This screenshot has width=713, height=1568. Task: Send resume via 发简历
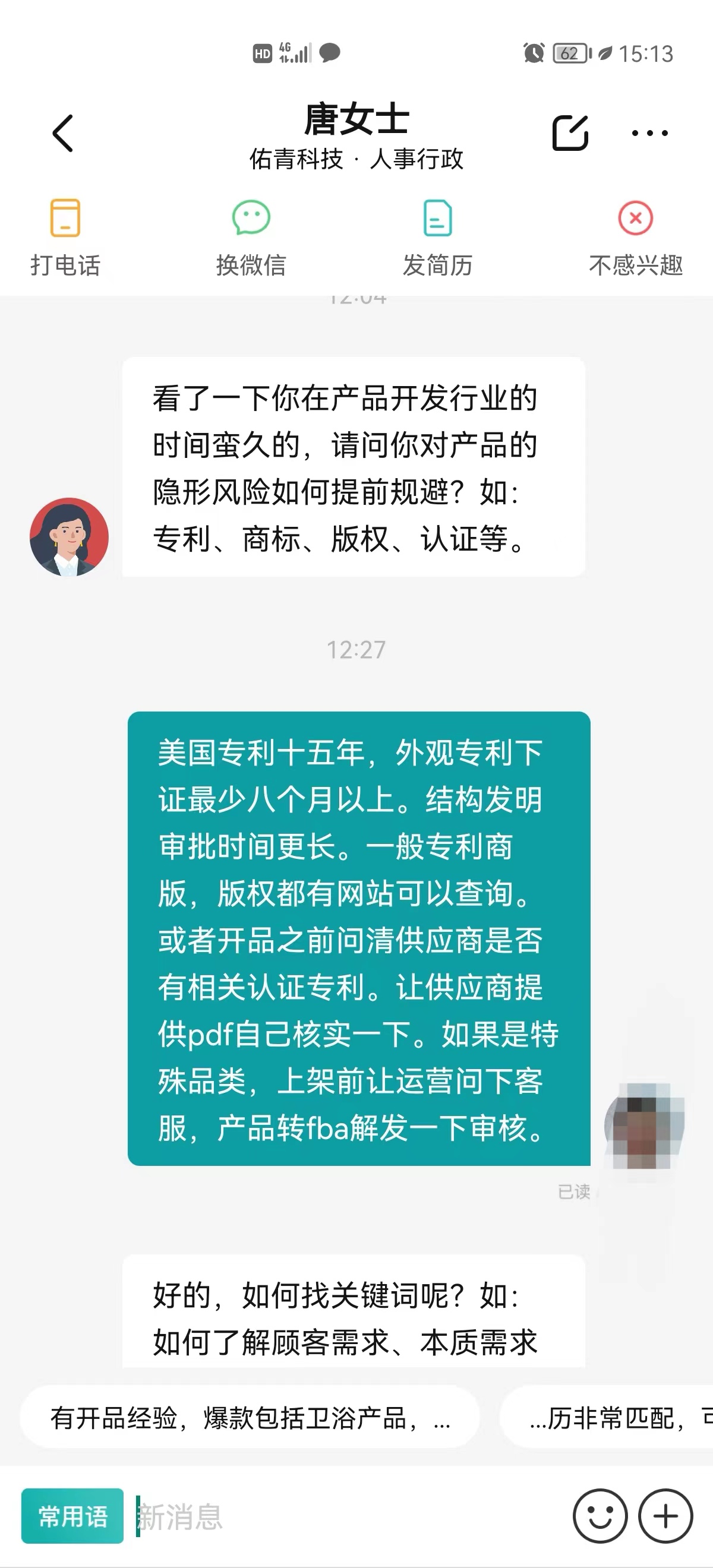[x=437, y=238]
